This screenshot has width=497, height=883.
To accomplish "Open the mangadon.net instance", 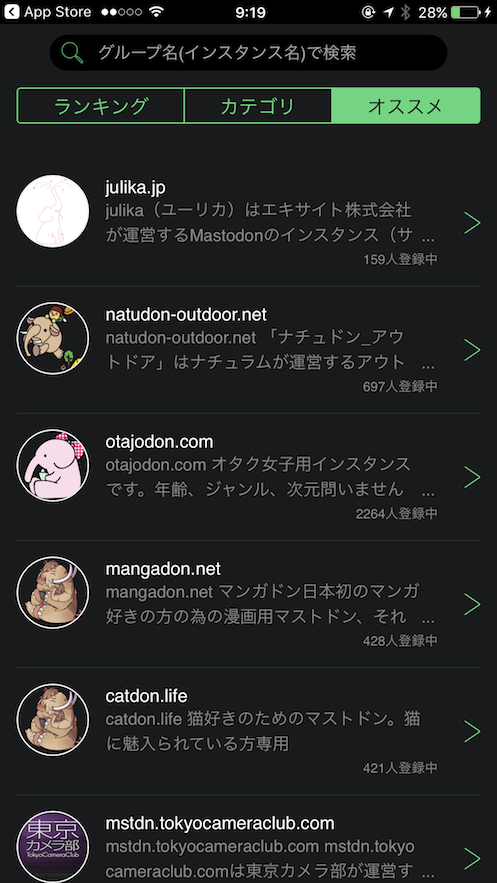I will click(x=248, y=604).
